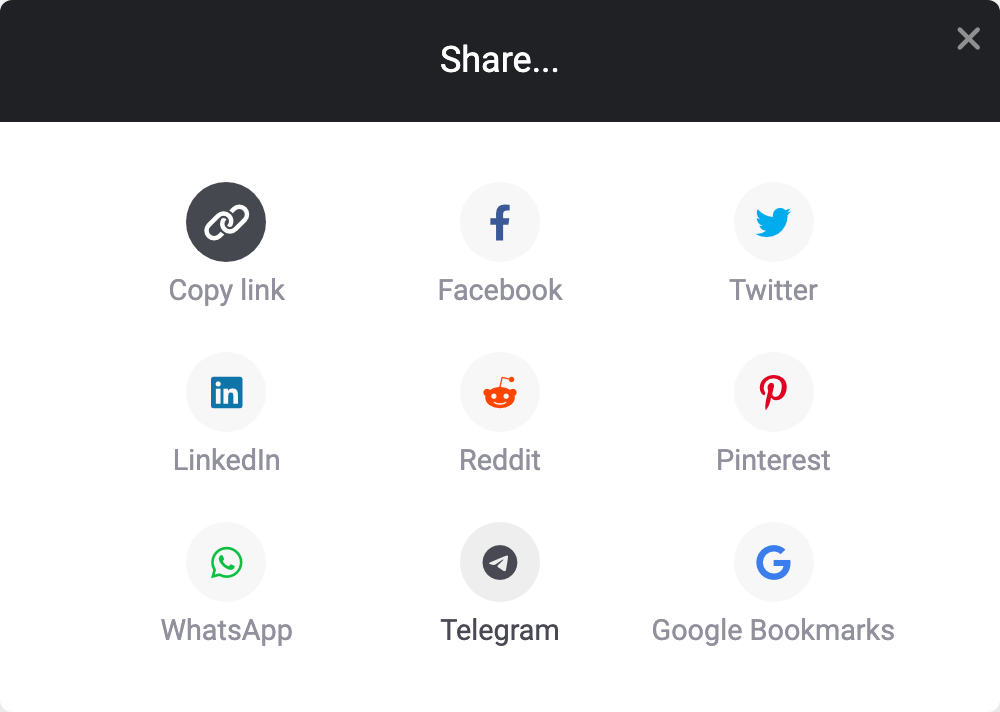Post to Reddit
This screenshot has height=712, width=1000.
500,392
